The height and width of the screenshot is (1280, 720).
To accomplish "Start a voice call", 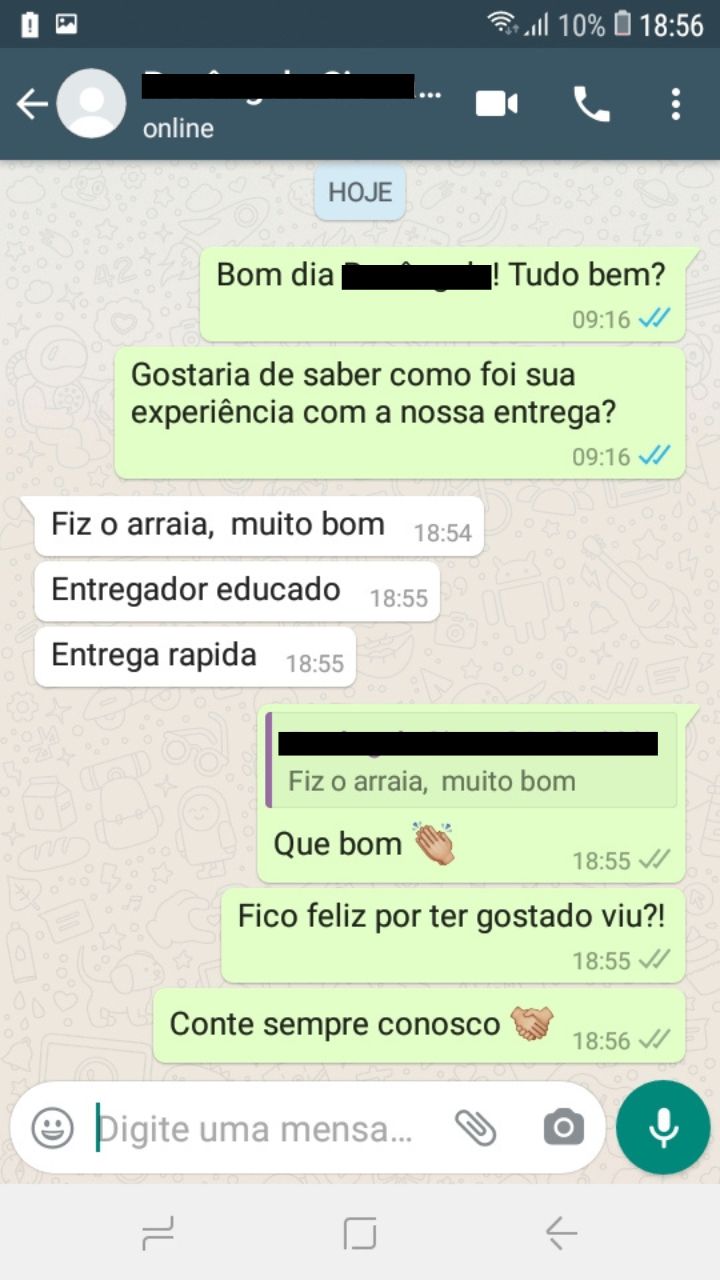I will pos(591,104).
